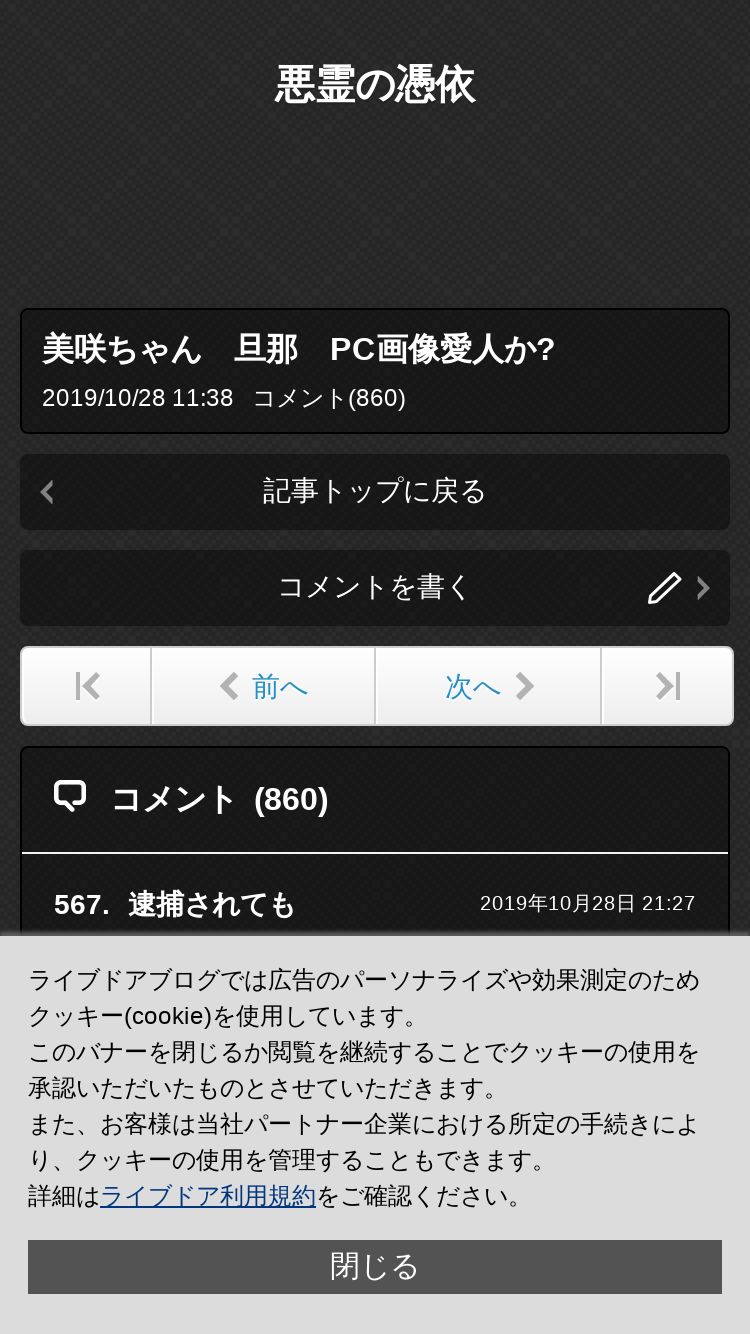Screen dimensions: 750x1334
Task: Go to previous page with 前へ
Action: pyautogui.click(x=263, y=686)
